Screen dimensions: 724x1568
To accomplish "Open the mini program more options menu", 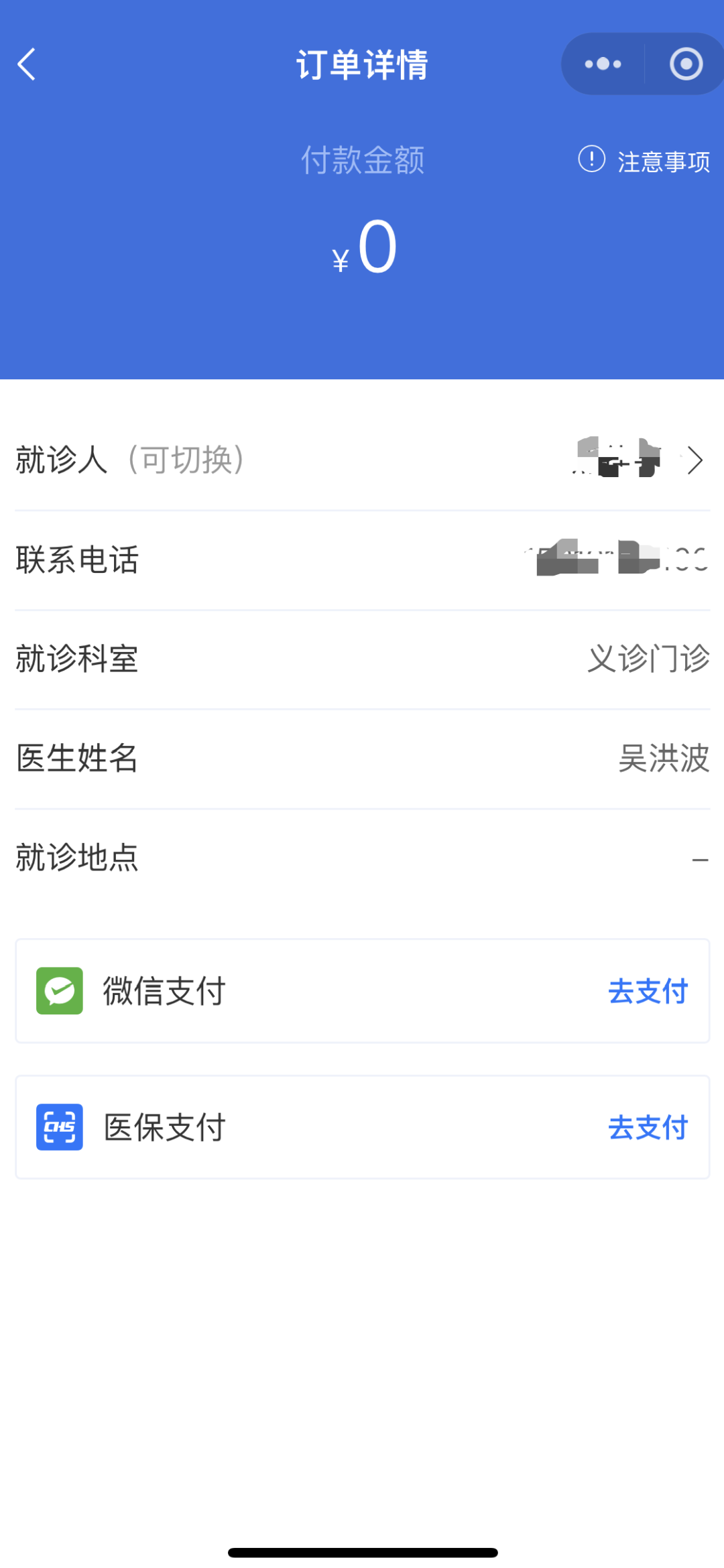I will click(x=603, y=64).
